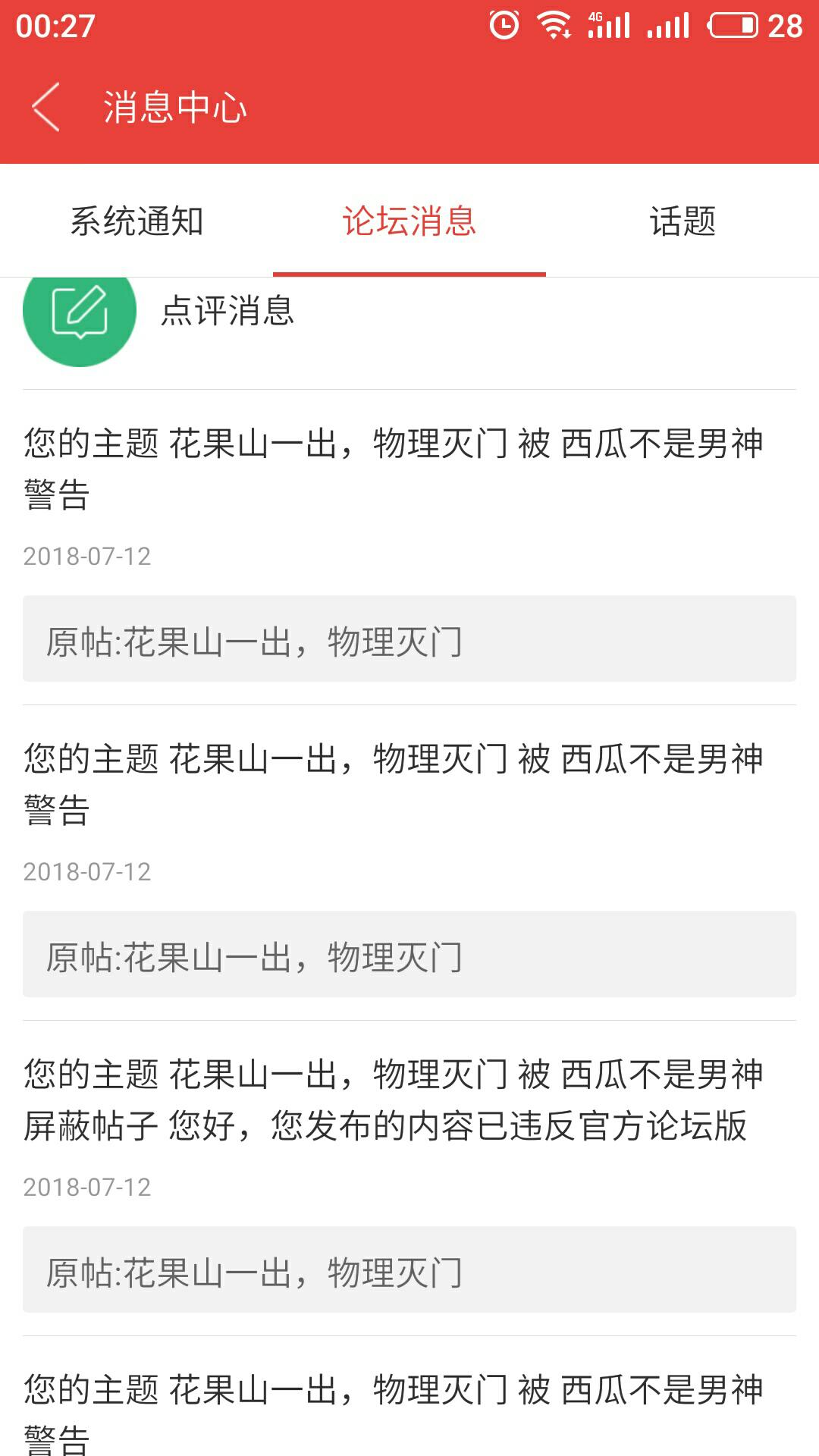This screenshot has height=1456, width=819.
Task: Switch to the 系统通知 tab
Action: pos(136,221)
